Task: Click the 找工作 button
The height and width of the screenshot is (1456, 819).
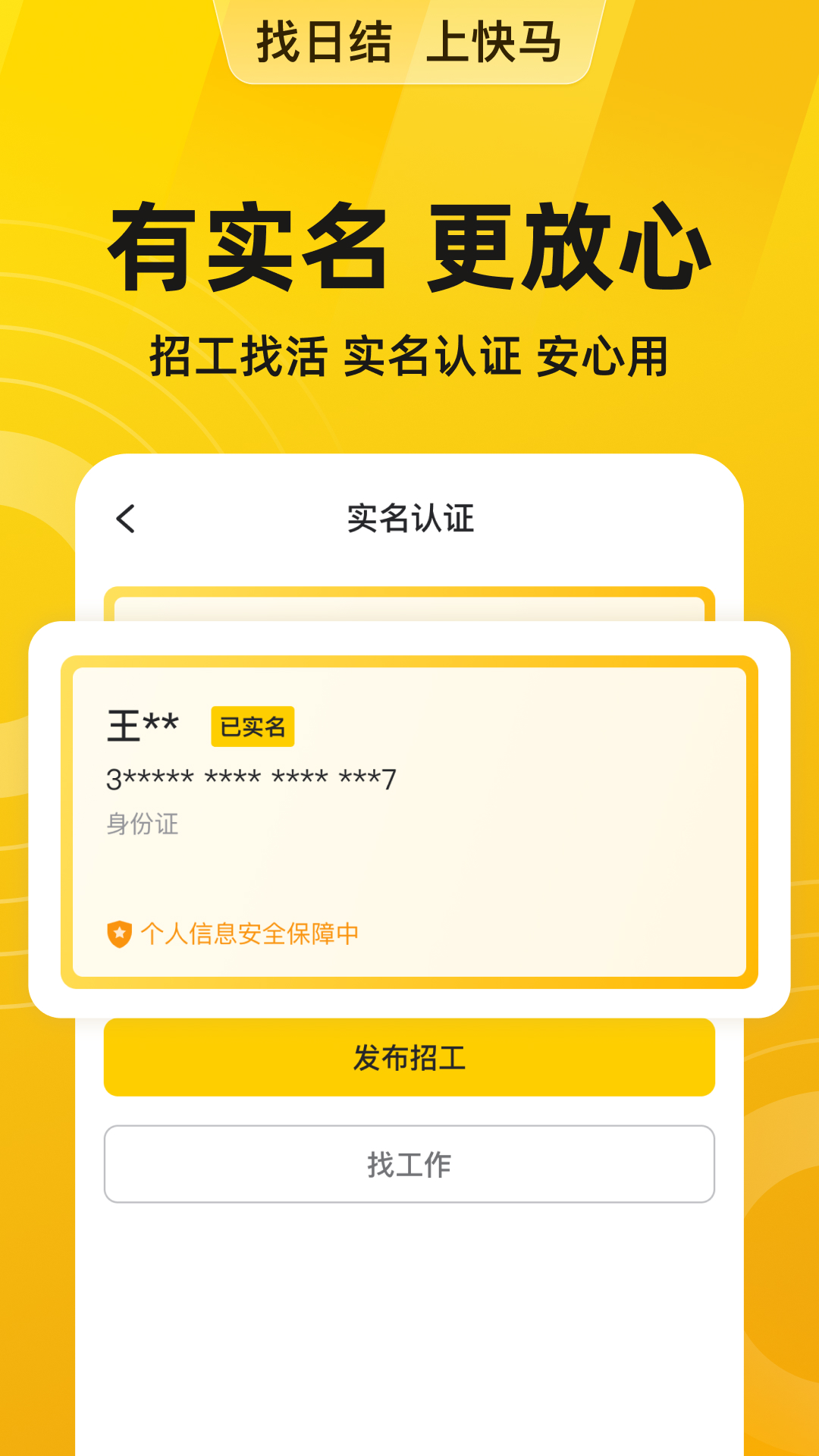Action: (x=408, y=1163)
